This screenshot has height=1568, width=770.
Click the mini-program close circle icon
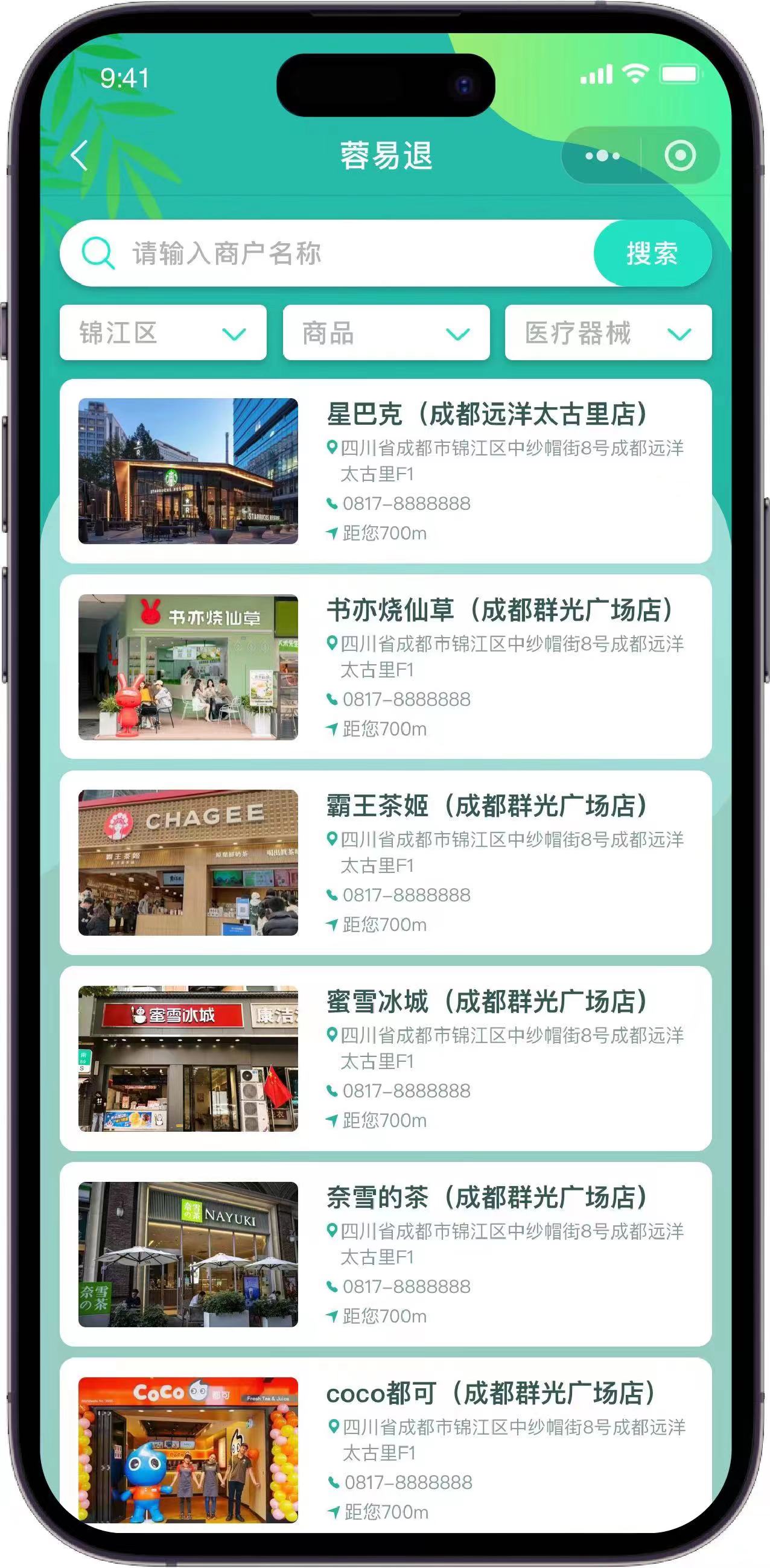tap(680, 156)
